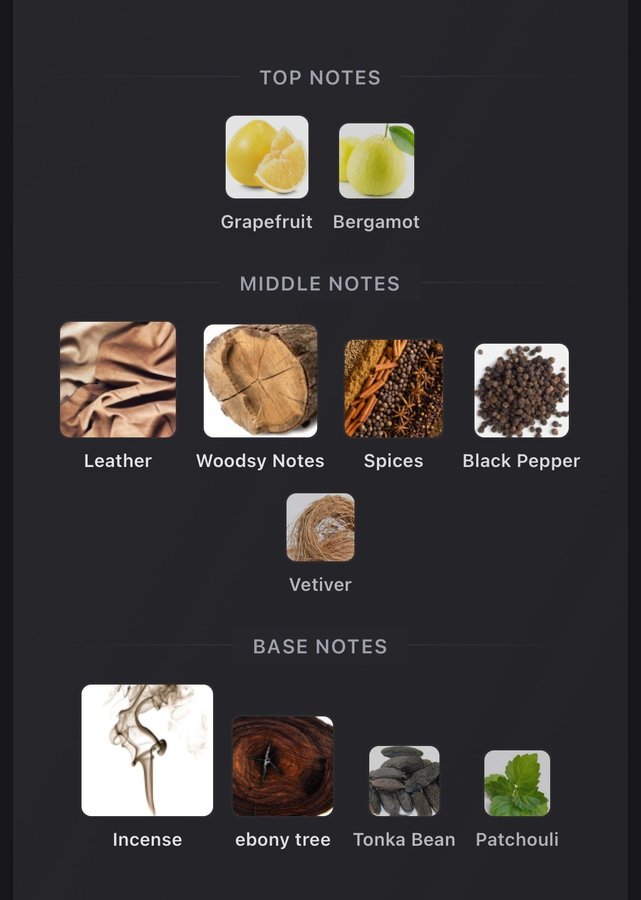The width and height of the screenshot is (641, 900).
Task: Open the Bergamot note
Action: (376, 161)
